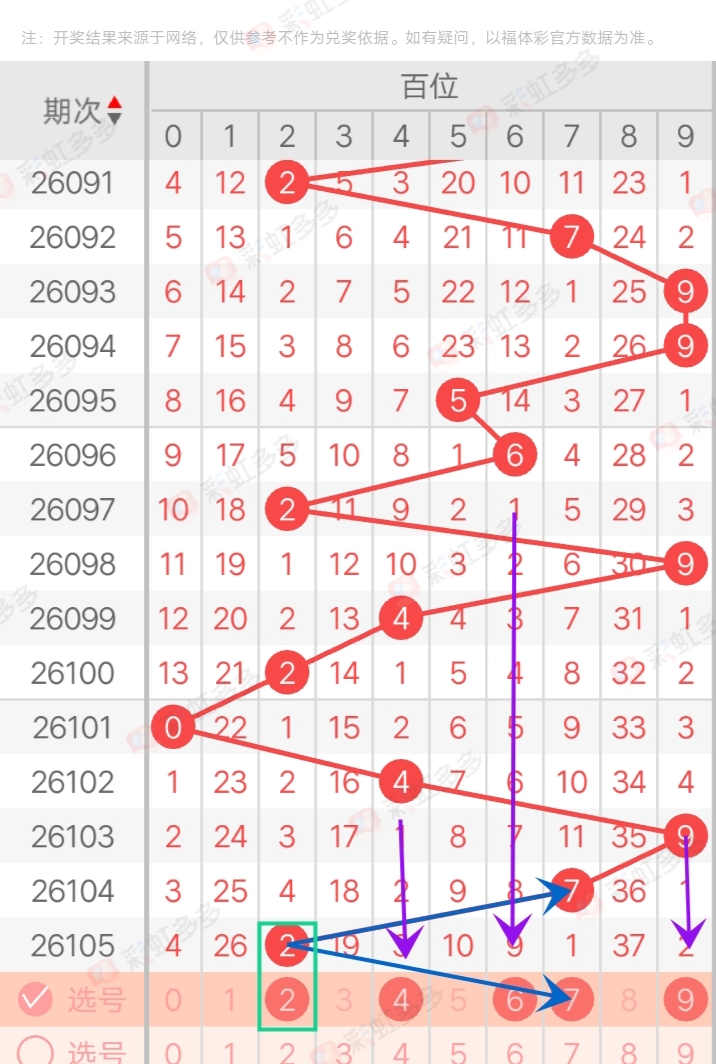This screenshot has width=716, height=1064.
Task: Sort the chart by 期次 column
Action: (x=114, y=110)
